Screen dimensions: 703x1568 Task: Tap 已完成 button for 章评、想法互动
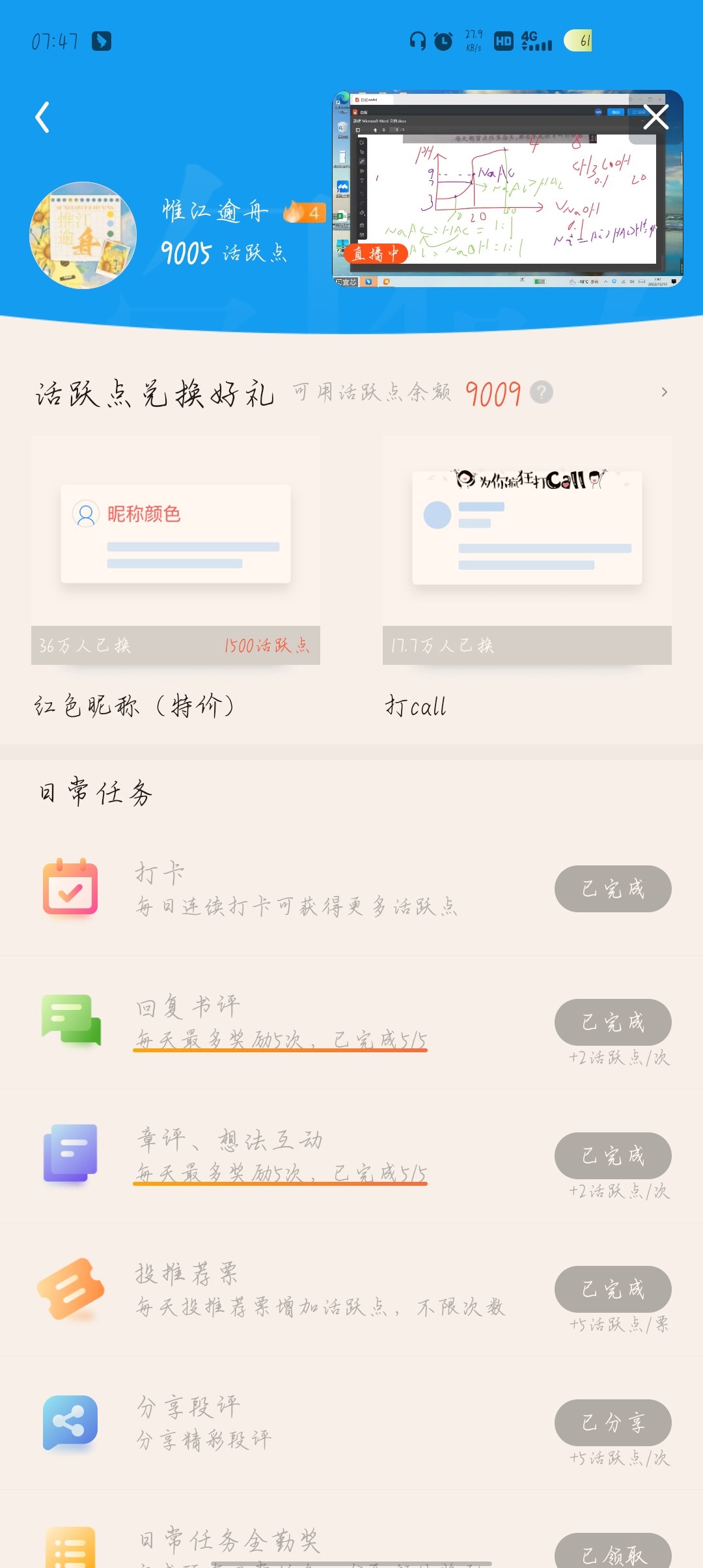(x=613, y=1156)
